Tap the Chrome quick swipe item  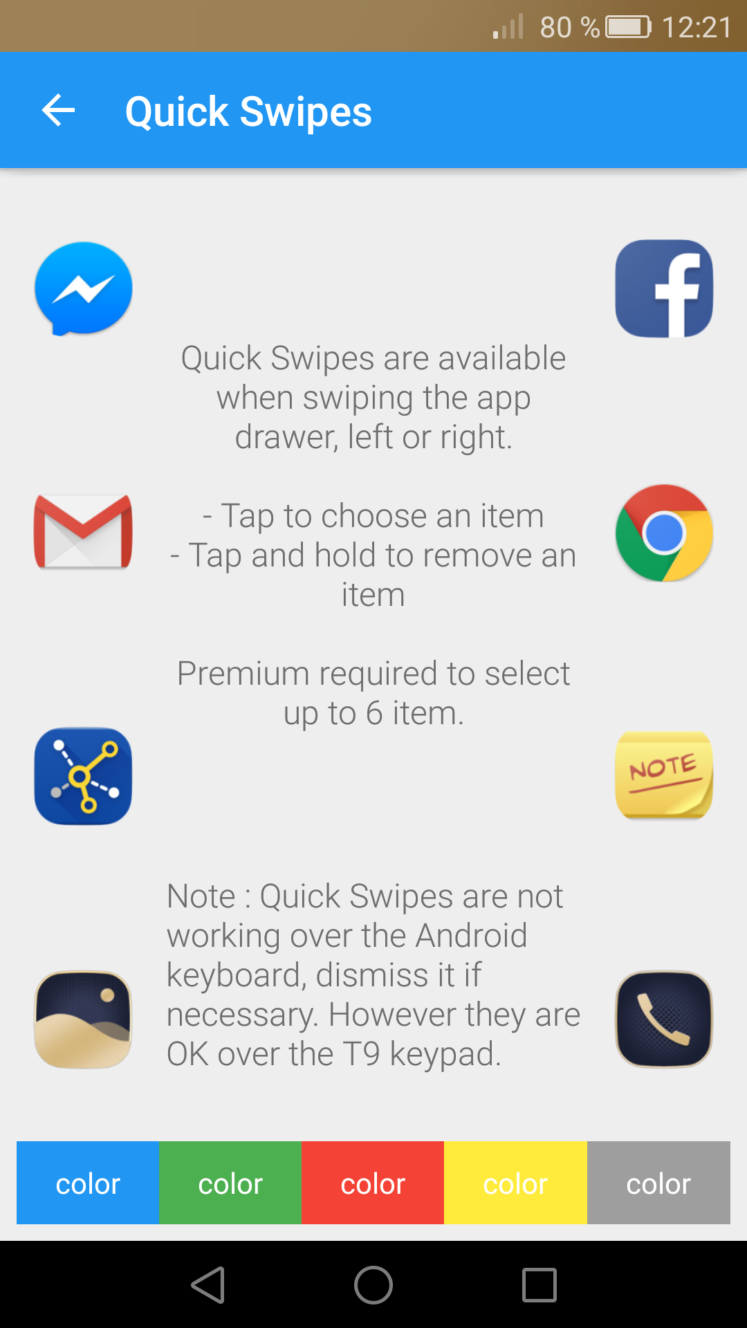(664, 533)
